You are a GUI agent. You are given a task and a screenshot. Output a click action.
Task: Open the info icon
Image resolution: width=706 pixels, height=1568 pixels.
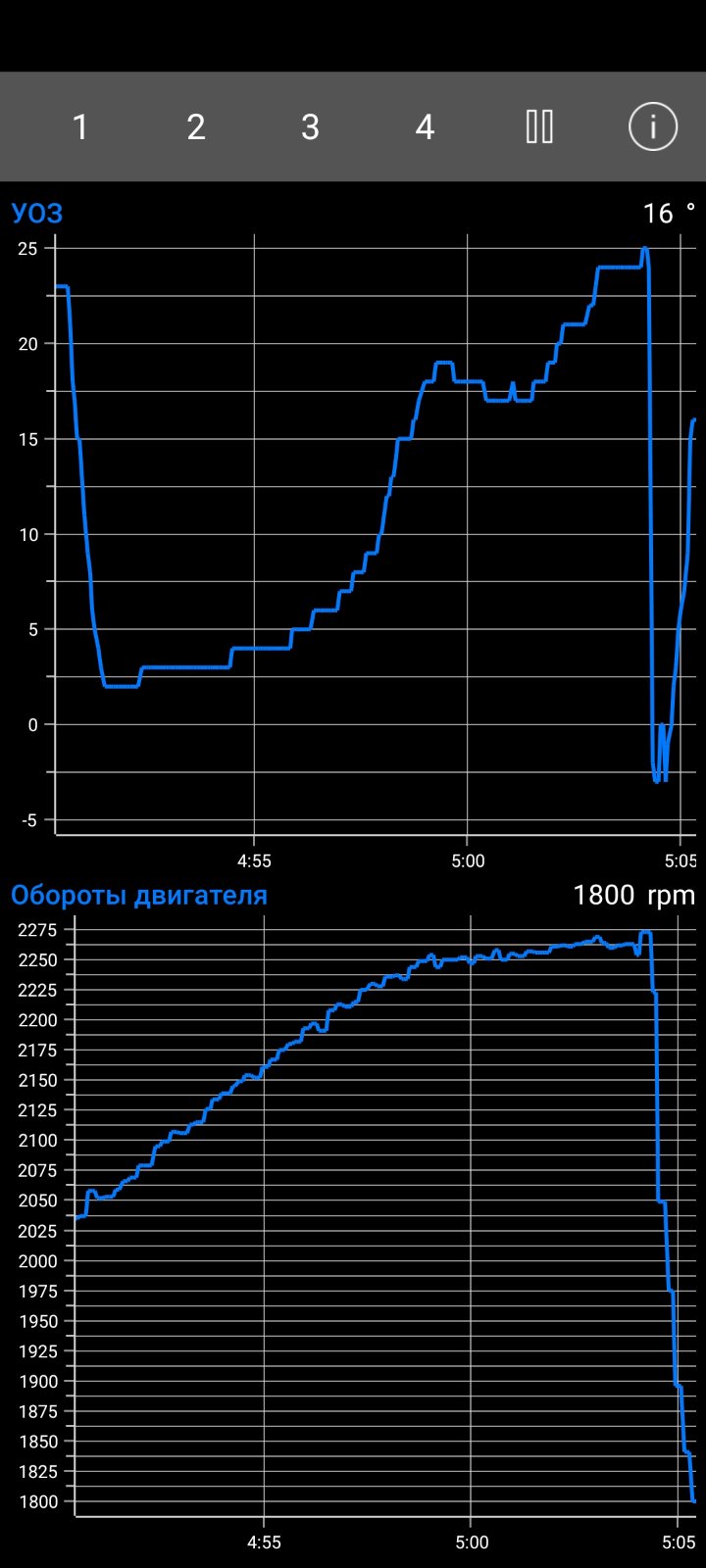click(x=653, y=126)
